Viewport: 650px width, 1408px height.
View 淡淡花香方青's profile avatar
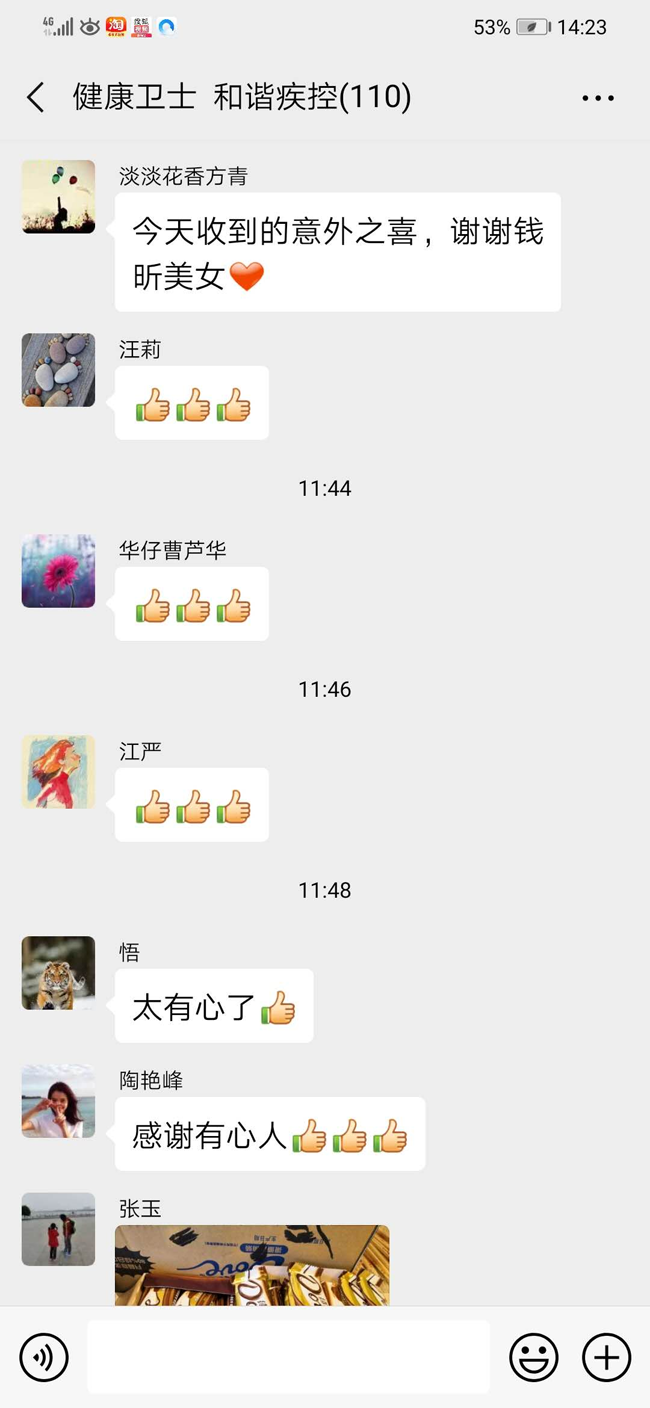(x=58, y=197)
